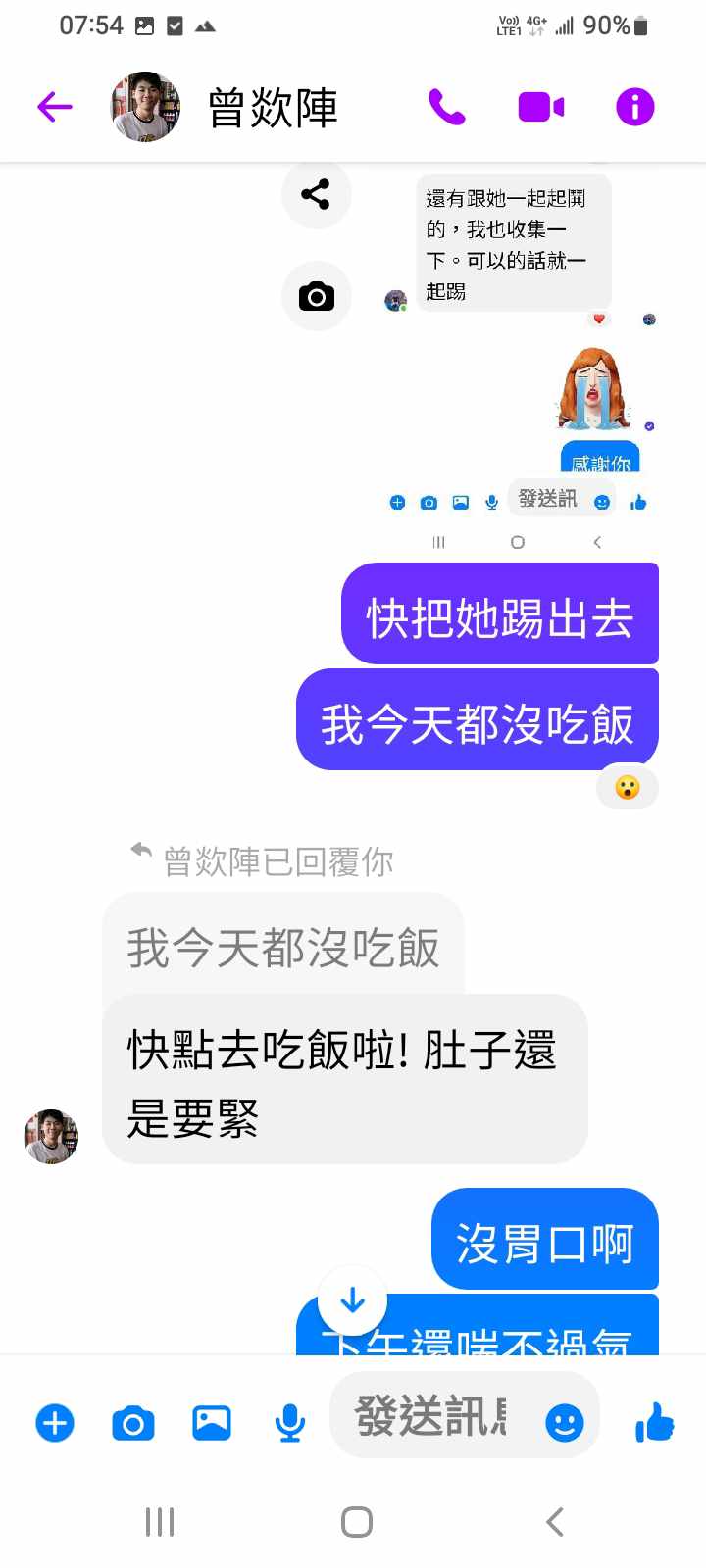Open 曾歎陣's profile from the header

[273, 107]
